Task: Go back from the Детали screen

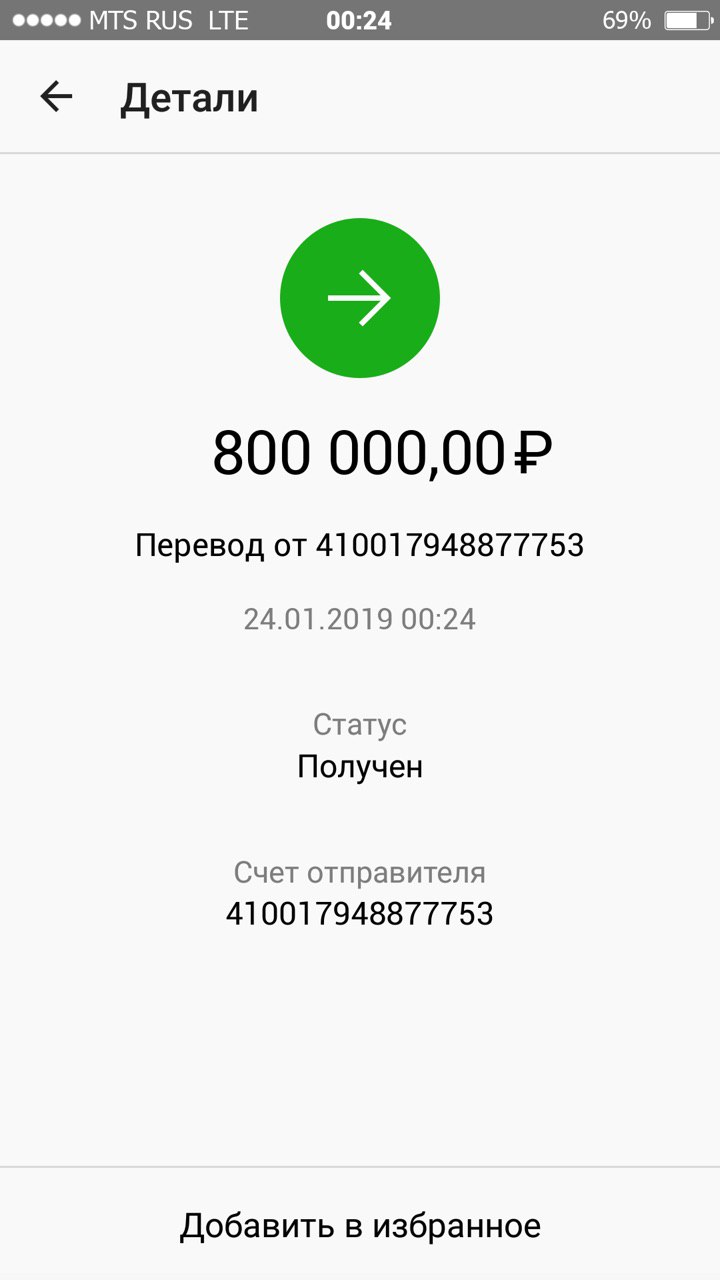Action: pos(57,97)
